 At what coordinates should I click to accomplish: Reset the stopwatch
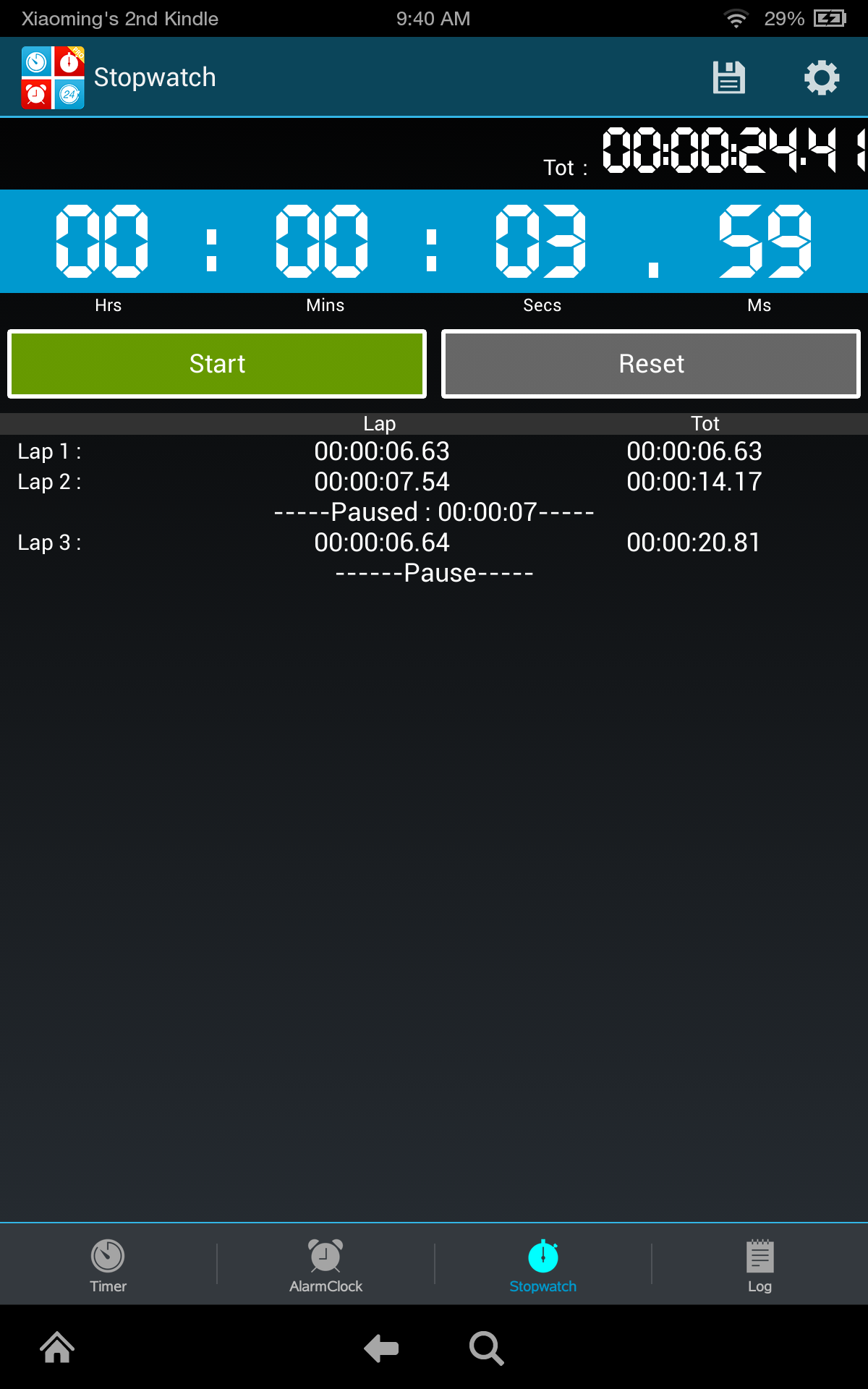click(x=651, y=364)
